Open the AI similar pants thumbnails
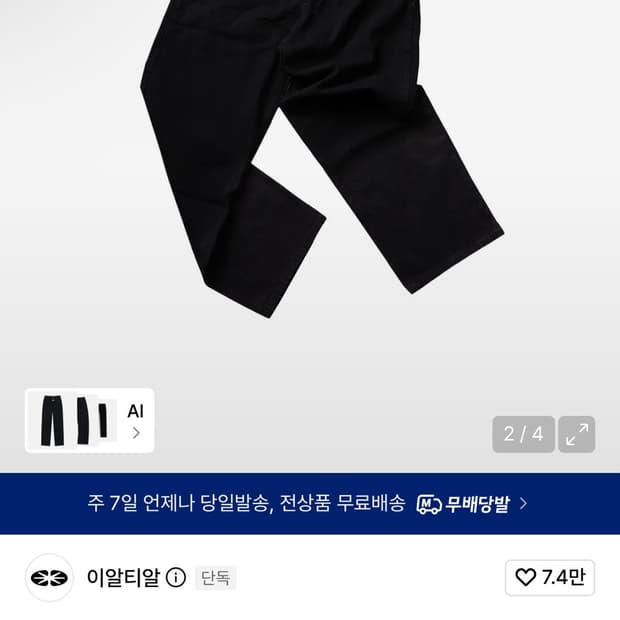Screen dimensions: 620x620 coord(89,420)
